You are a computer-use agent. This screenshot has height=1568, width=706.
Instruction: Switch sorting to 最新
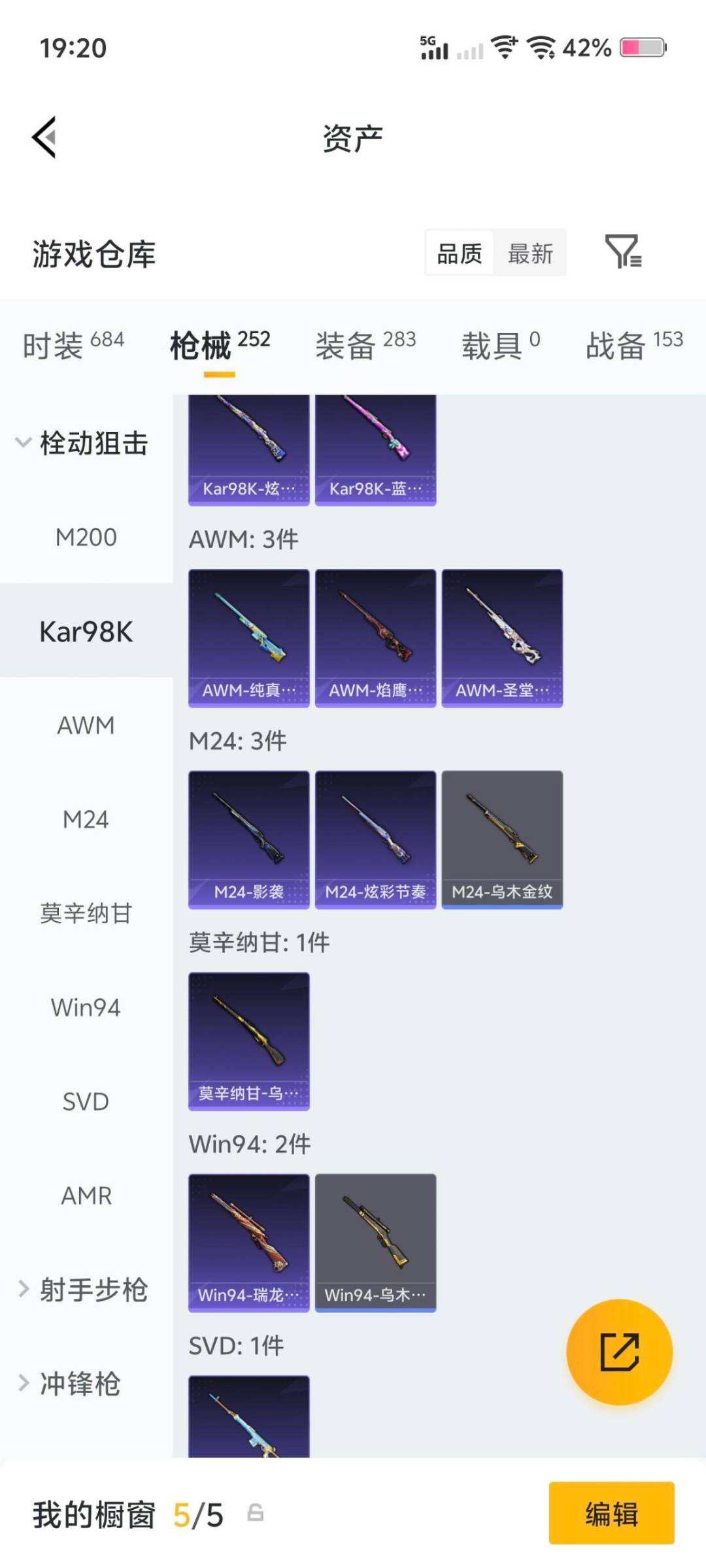click(x=531, y=253)
